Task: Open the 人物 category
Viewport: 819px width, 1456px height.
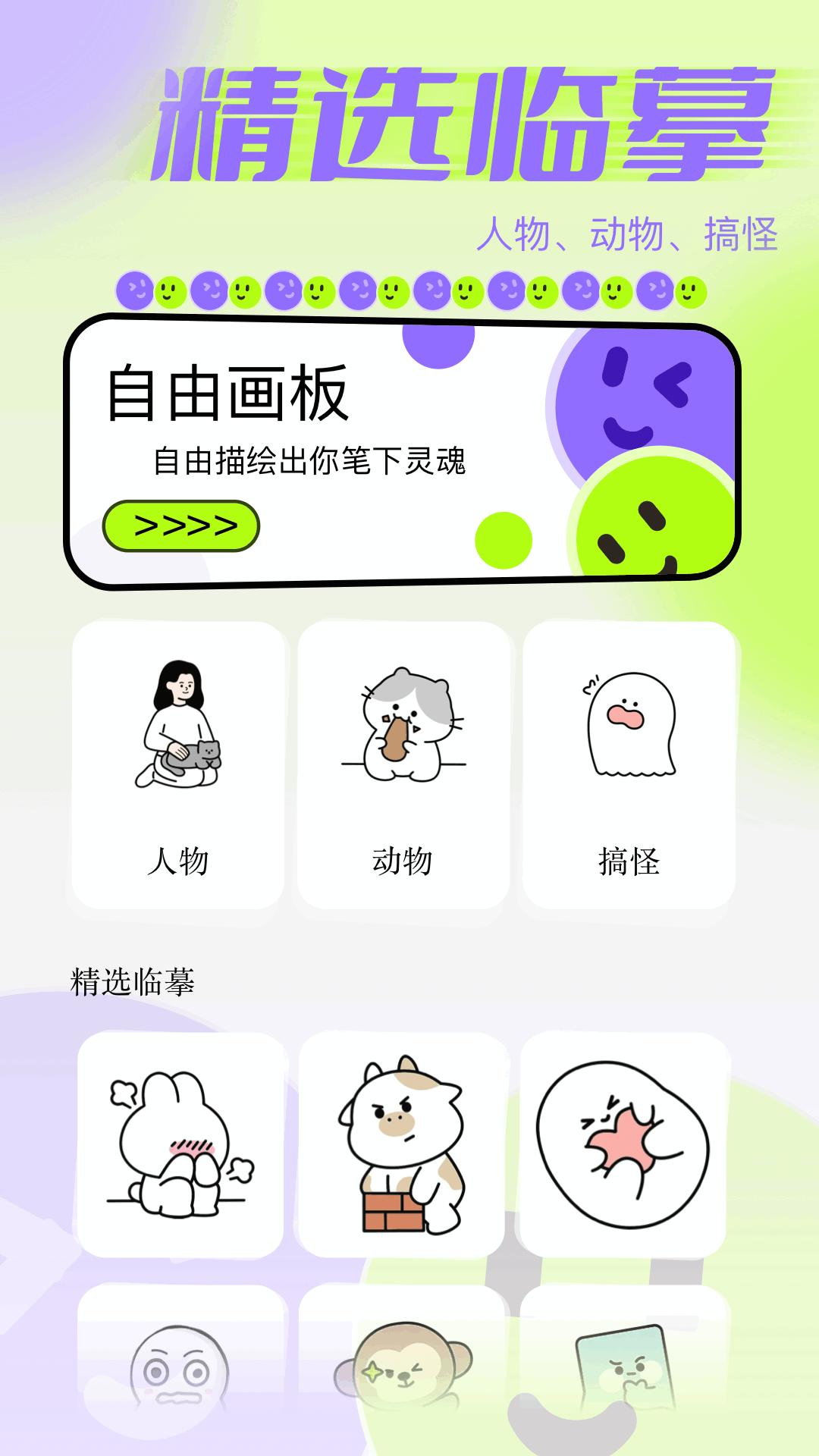Action: point(178,764)
